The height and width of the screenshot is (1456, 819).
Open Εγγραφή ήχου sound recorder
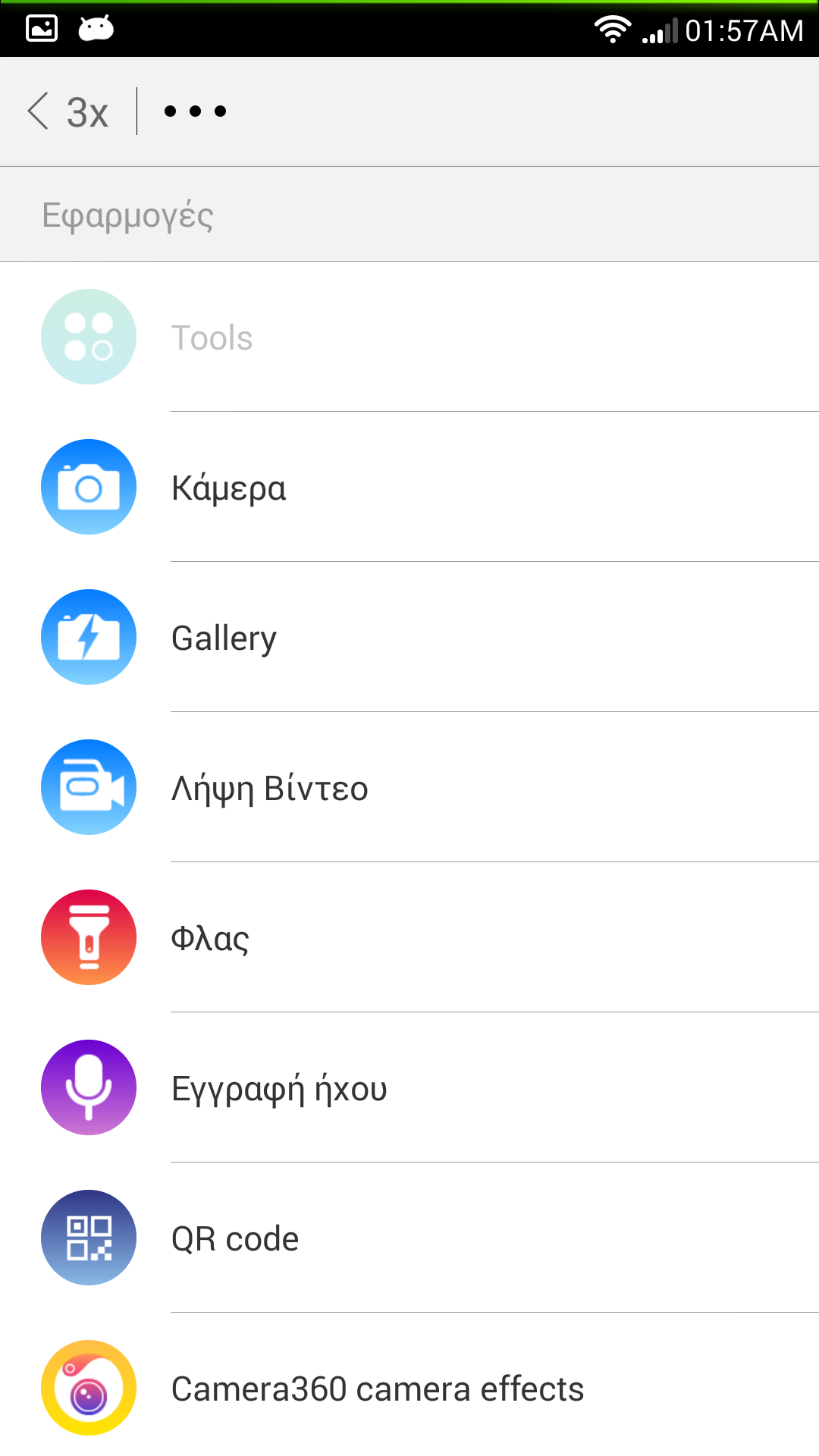pos(409,1088)
